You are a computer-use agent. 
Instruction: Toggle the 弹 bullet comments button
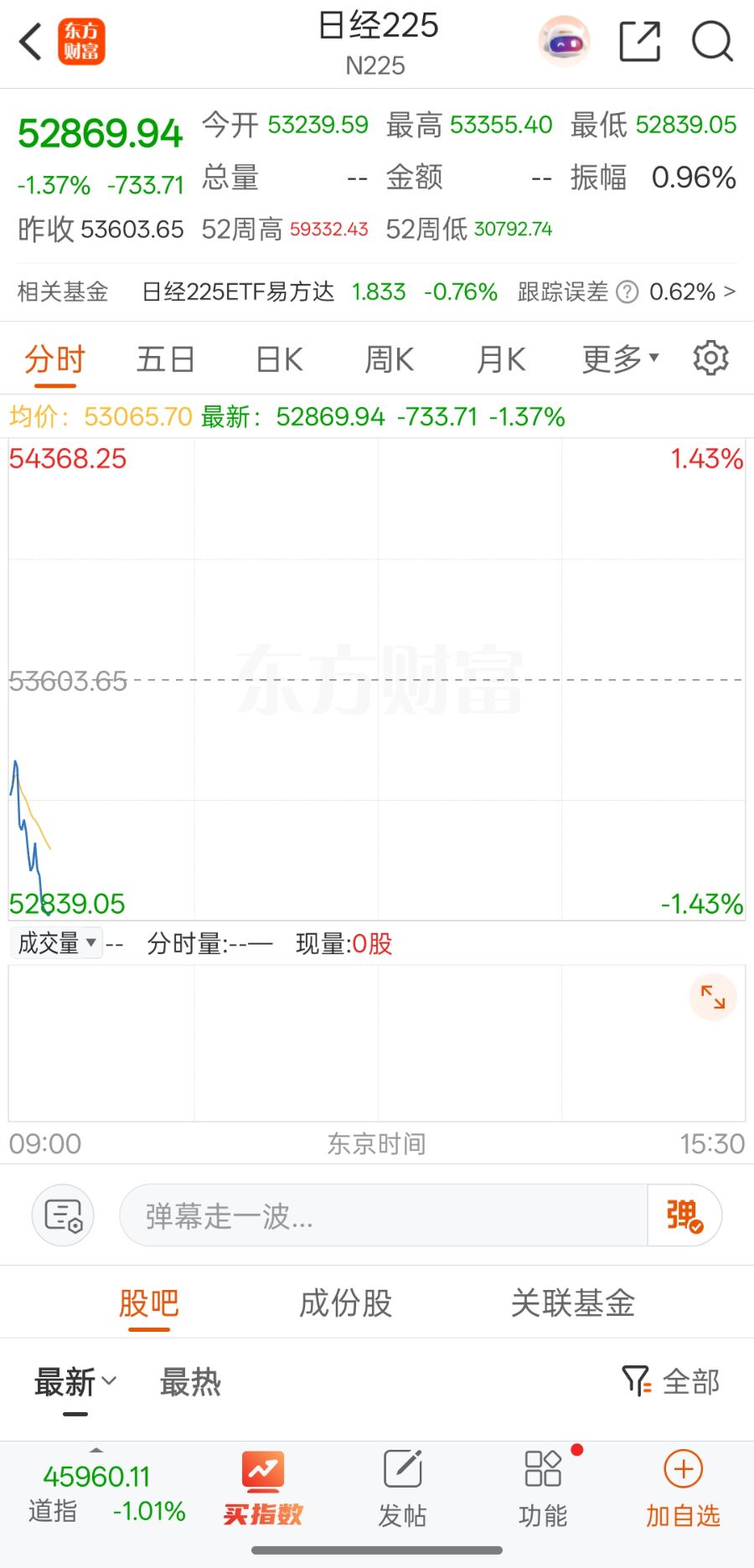(684, 1215)
